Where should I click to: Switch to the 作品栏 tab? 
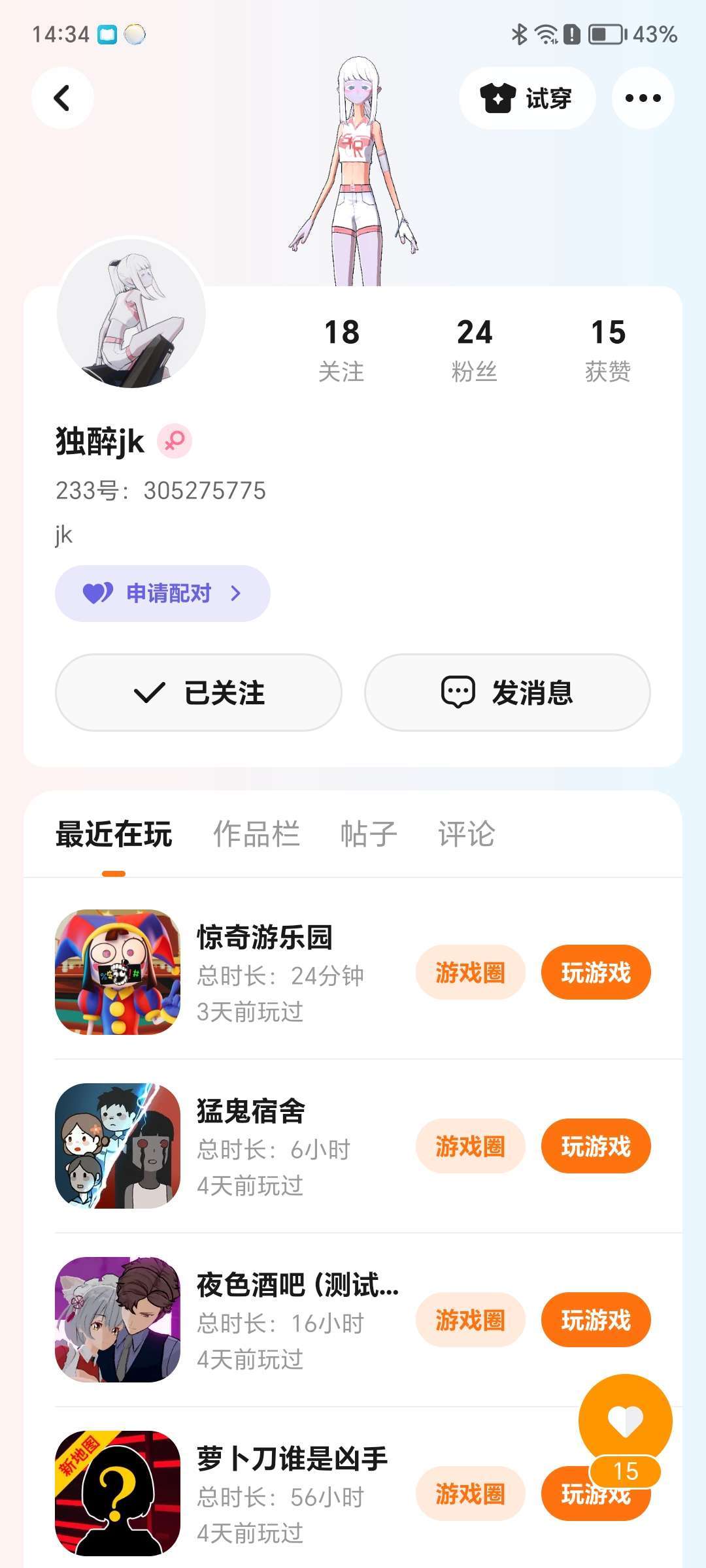pyautogui.click(x=256, y=834)
